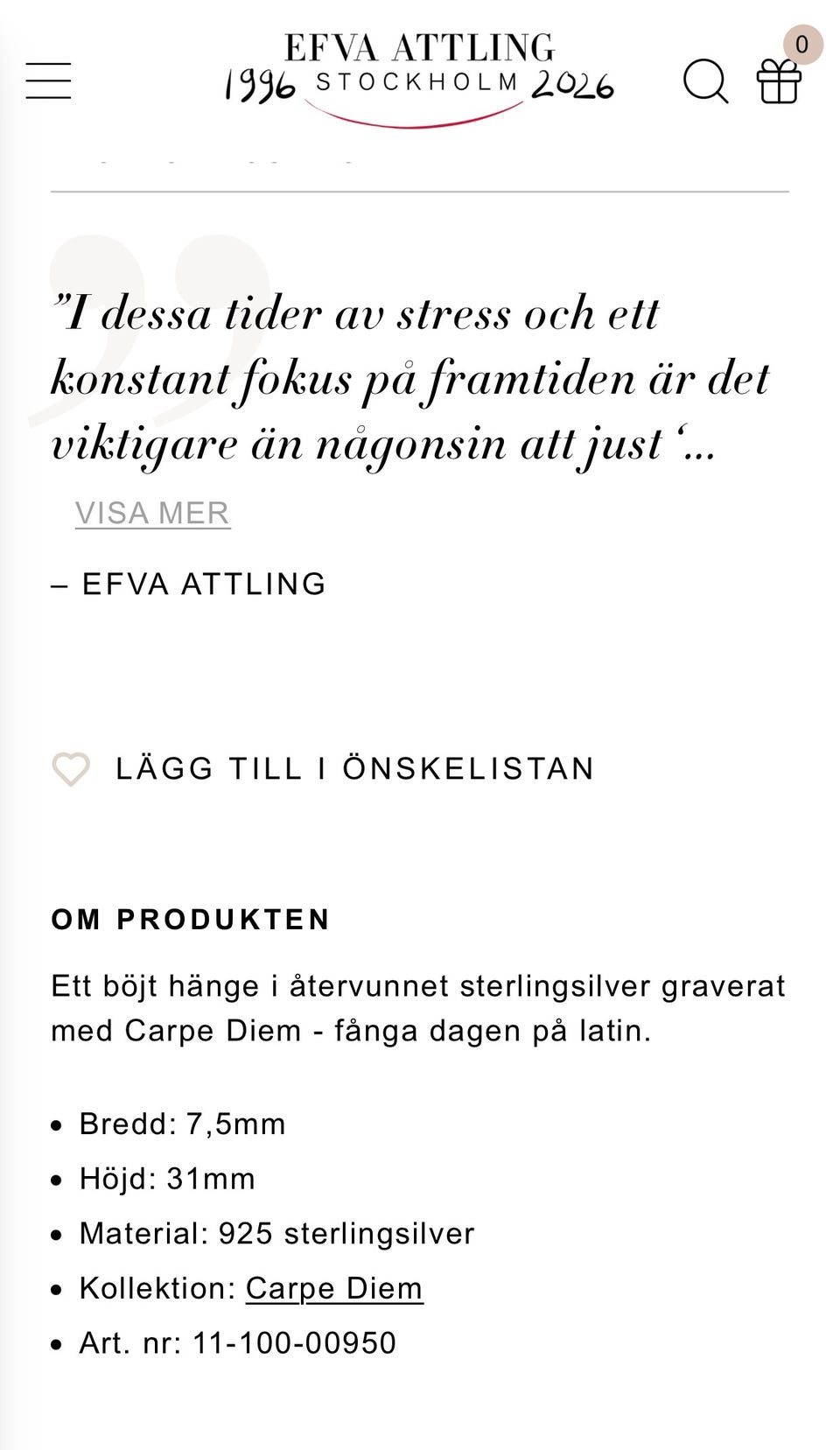Viewport: 840px width, 1450px height.
Task: Go to Efva Attling home via logo
Action: tap(420, 80)
